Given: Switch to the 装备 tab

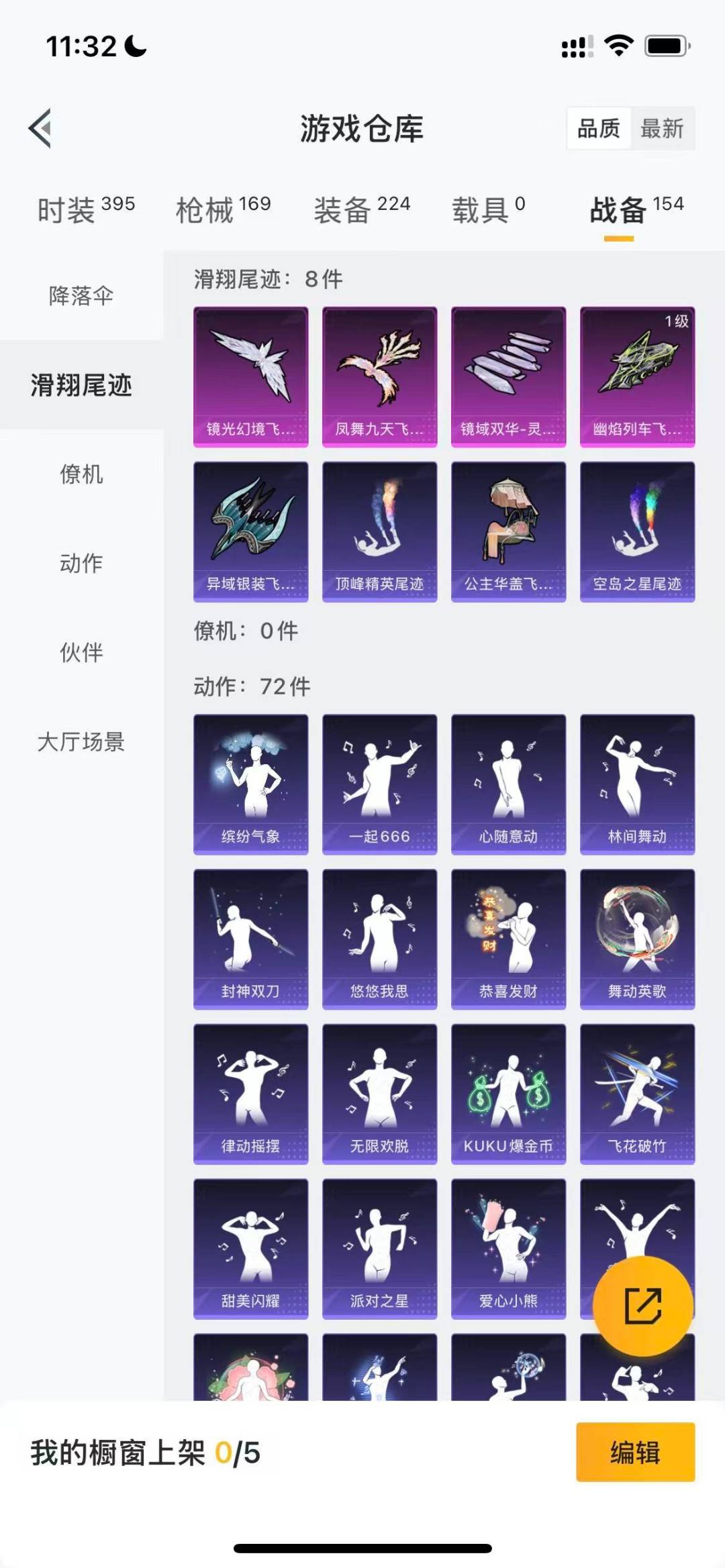Looking at the screenshot, I should [x=362, y=210].
